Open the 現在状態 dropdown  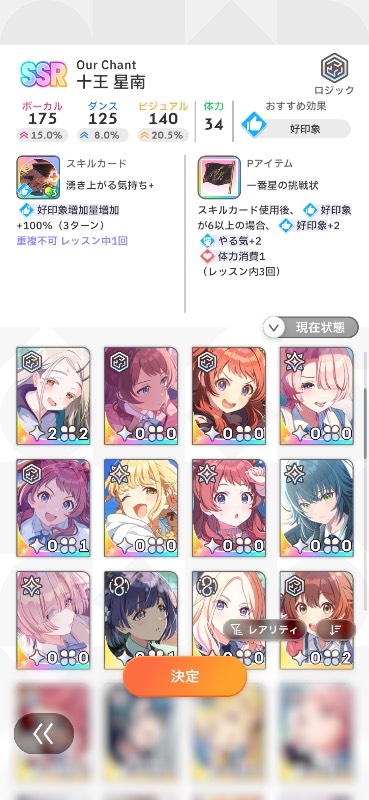[311, 328]
